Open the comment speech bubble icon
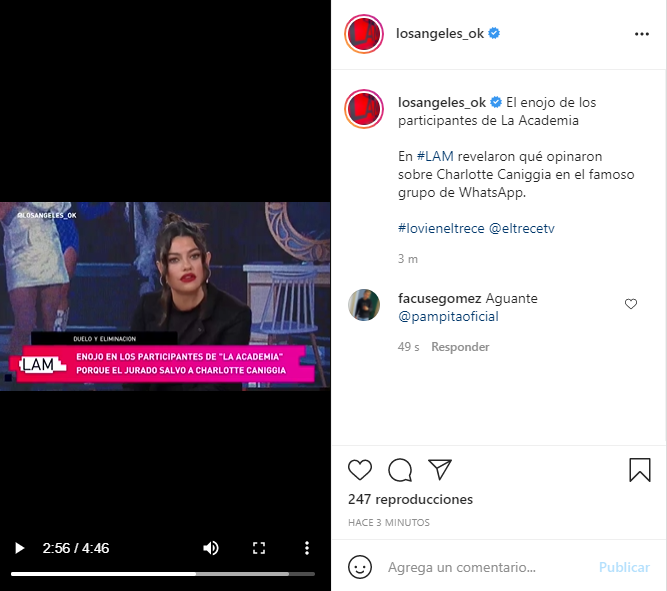The image size is (667, 591). click(x=400, y=469)
